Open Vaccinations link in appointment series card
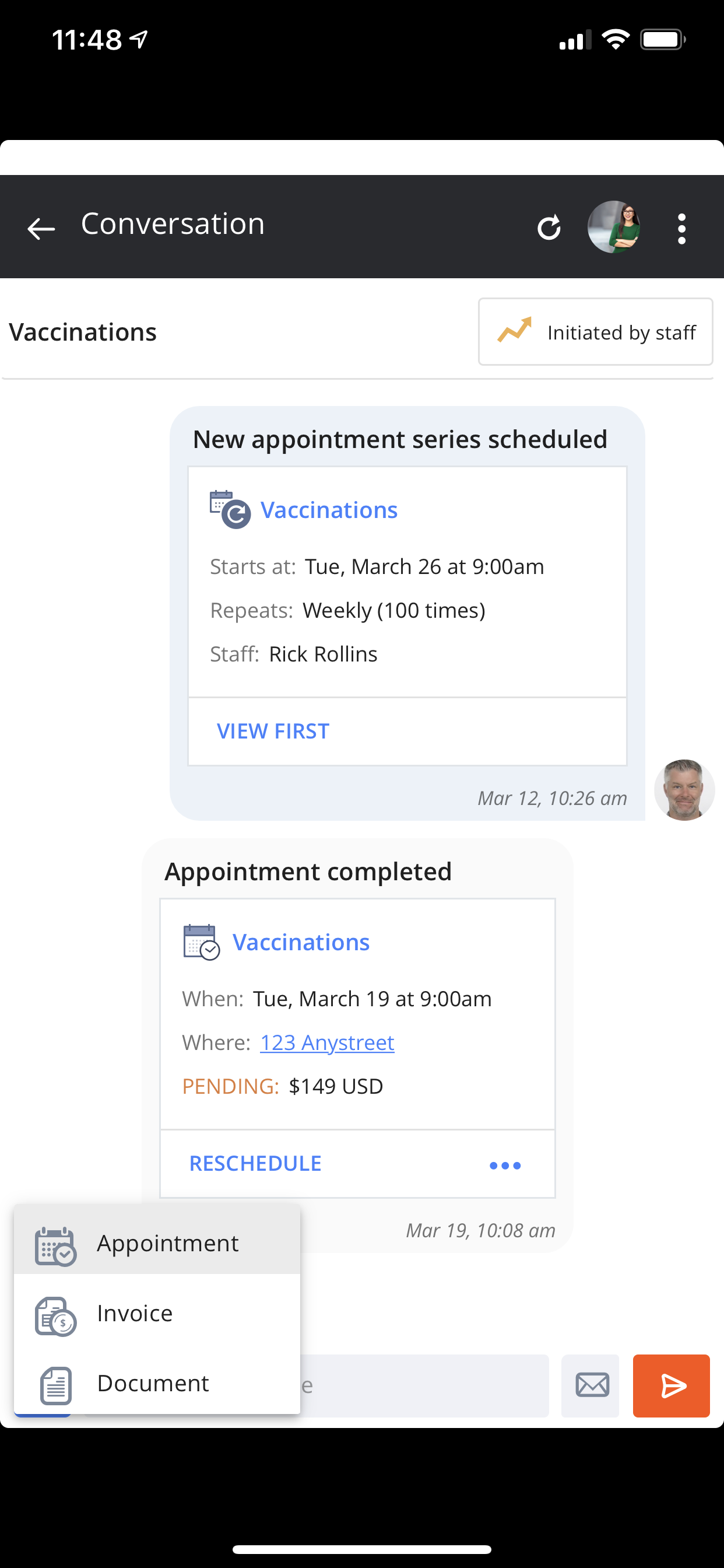The width and height of the screenshot is (724, 1568). [329, 510]
